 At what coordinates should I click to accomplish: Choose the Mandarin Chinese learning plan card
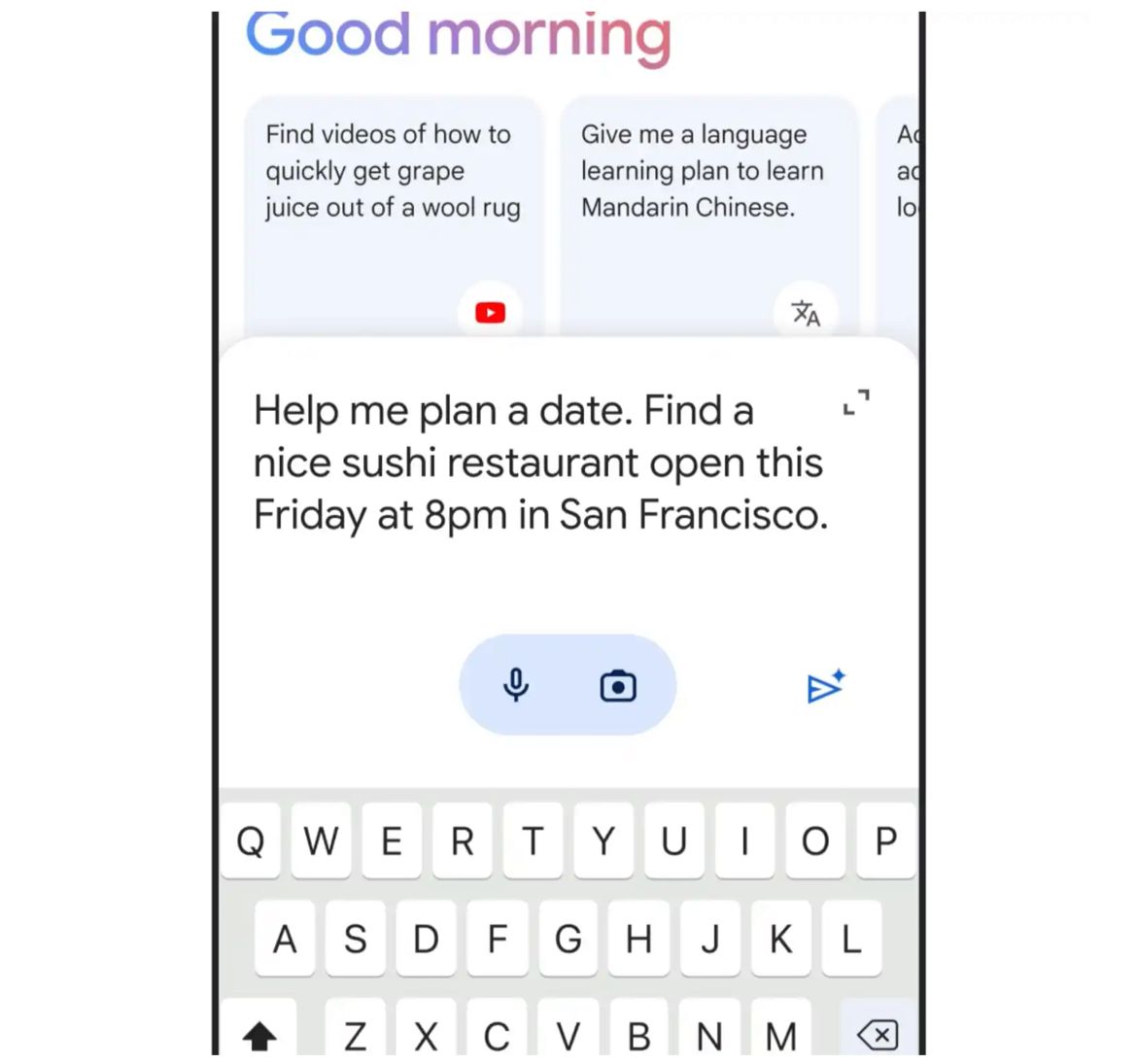click(x=707, y=194)
